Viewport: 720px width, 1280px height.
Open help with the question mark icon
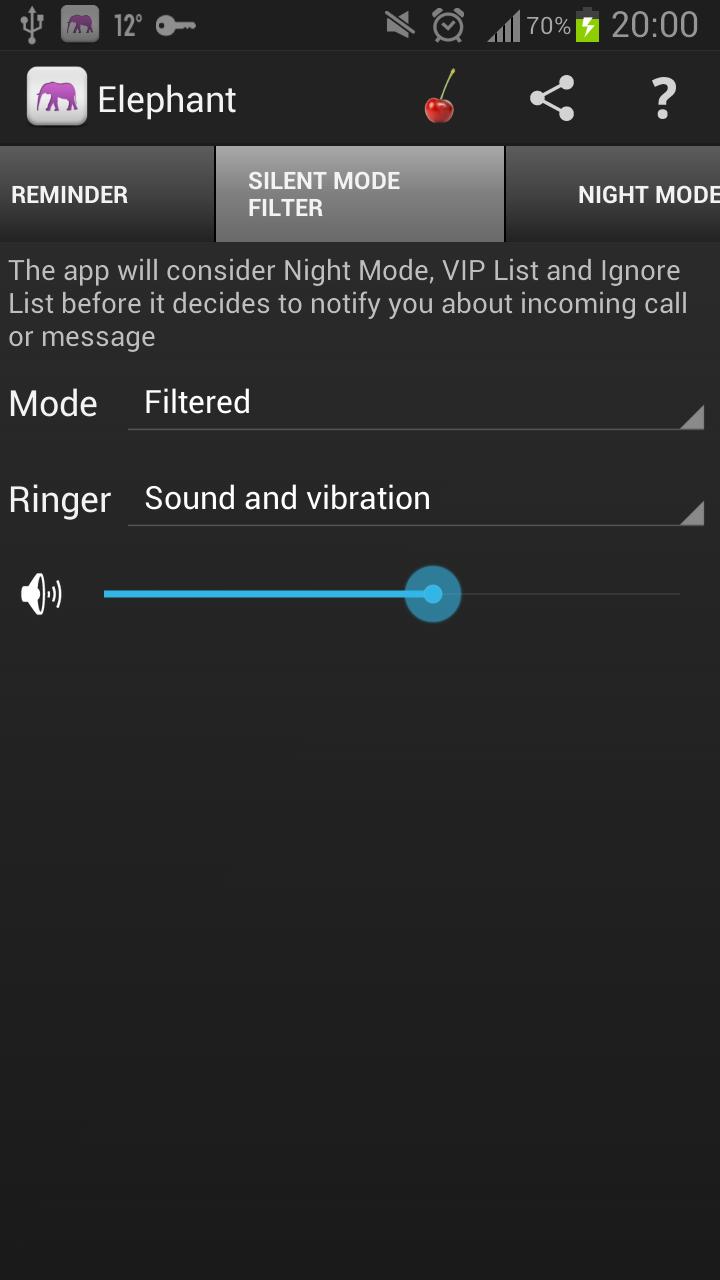663,98
